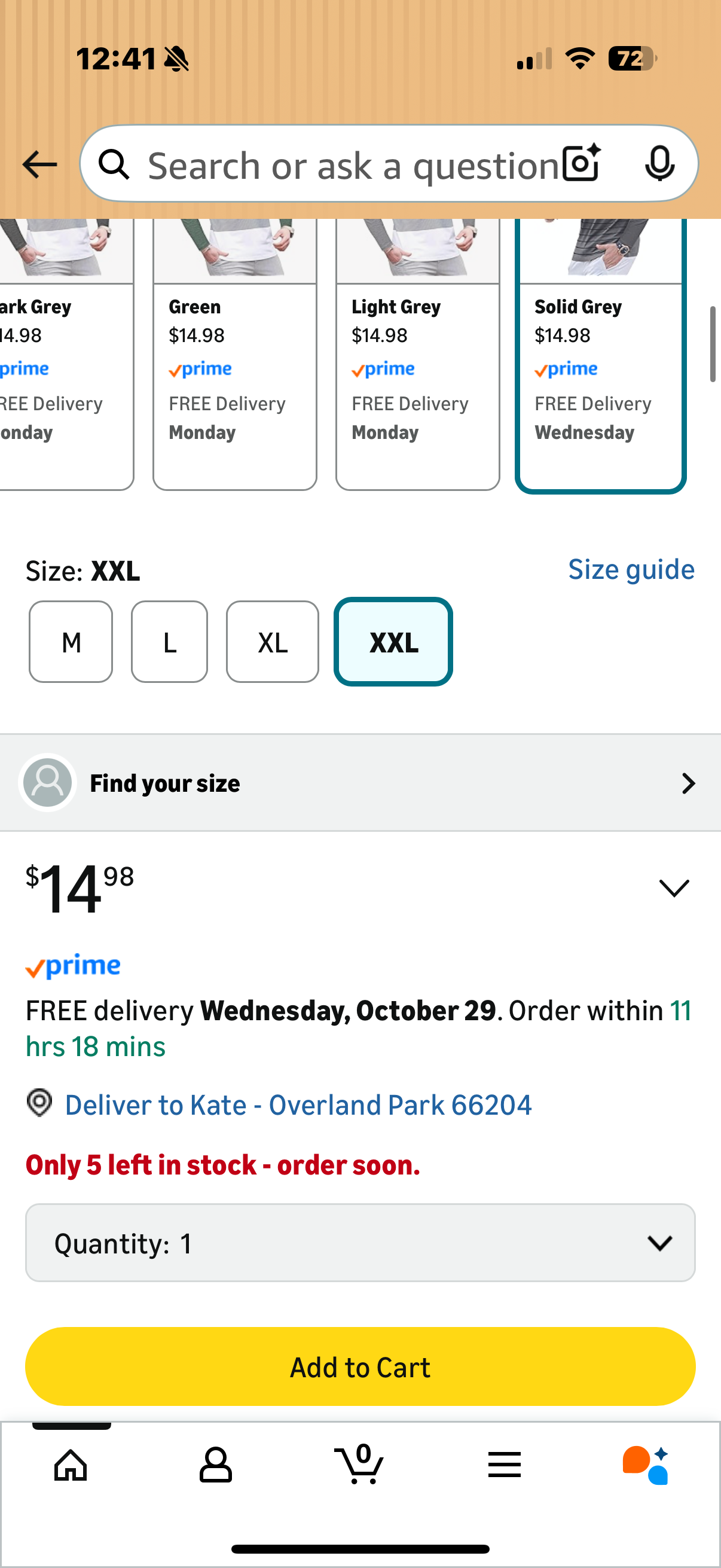
Task: Select size M
Action: [71, 642]
